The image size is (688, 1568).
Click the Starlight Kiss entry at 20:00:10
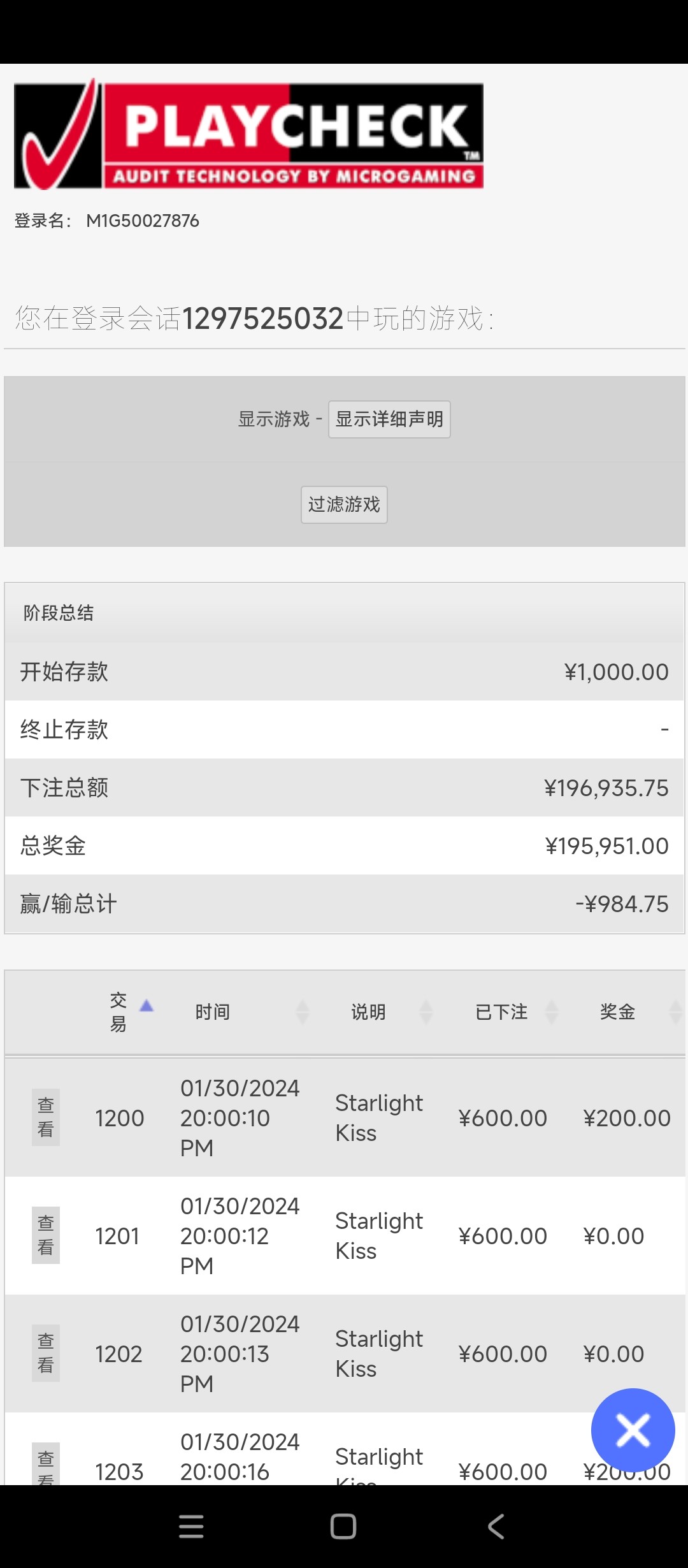point(379,1117)
